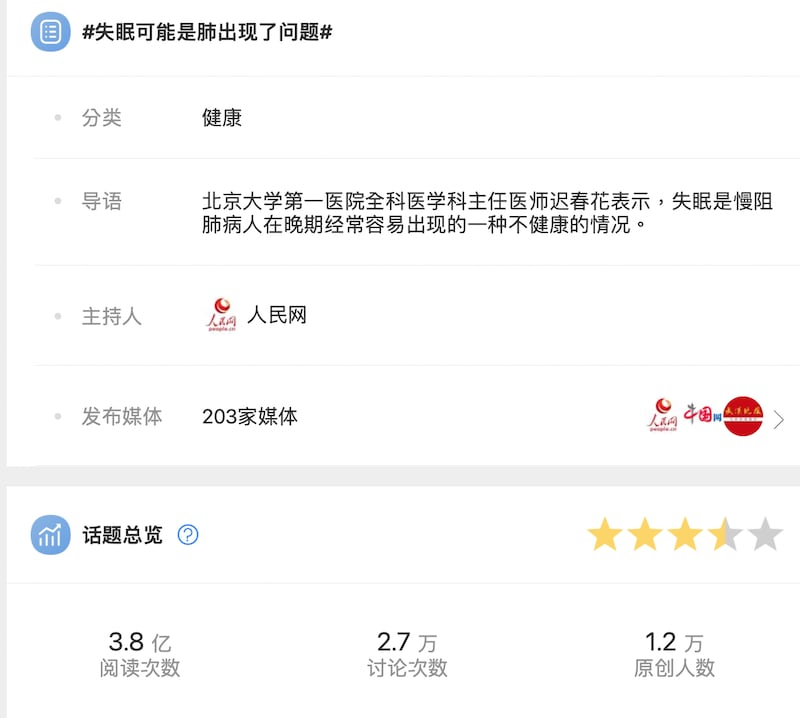The height and width of the screenshot is (718, 800).
Task: Open the 话题总览 help question mark
Action: point(188,535)
